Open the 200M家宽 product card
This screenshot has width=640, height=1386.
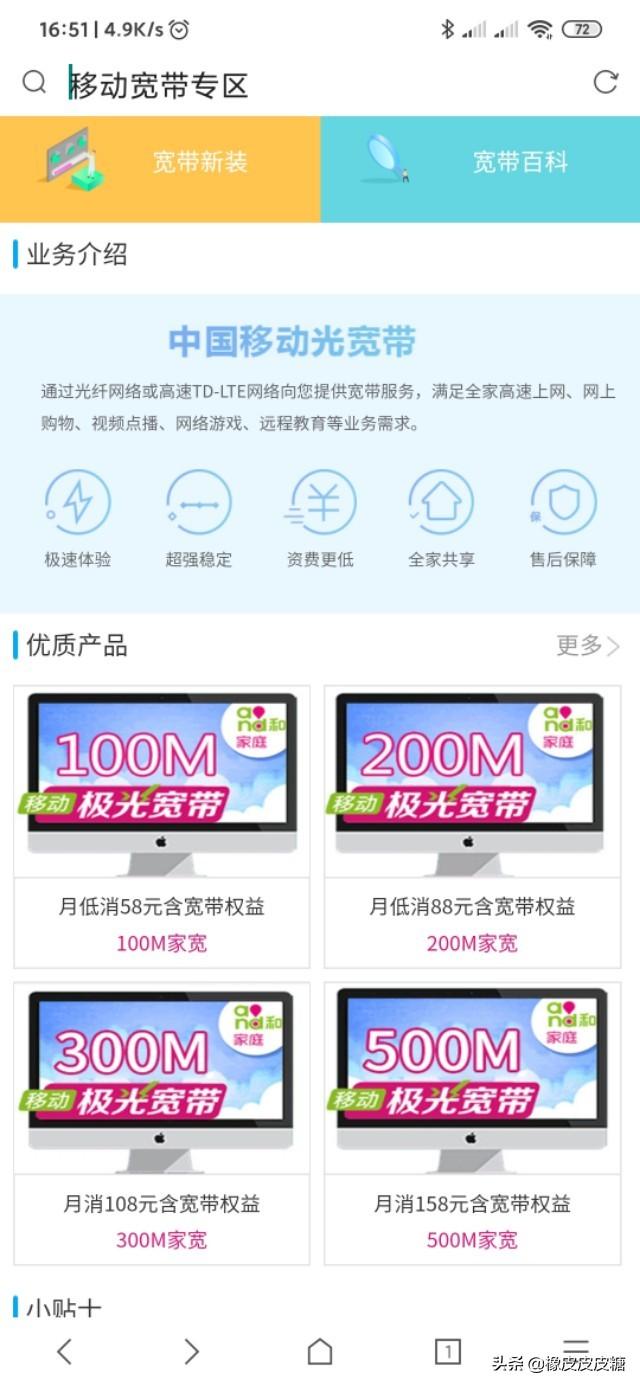472,826
